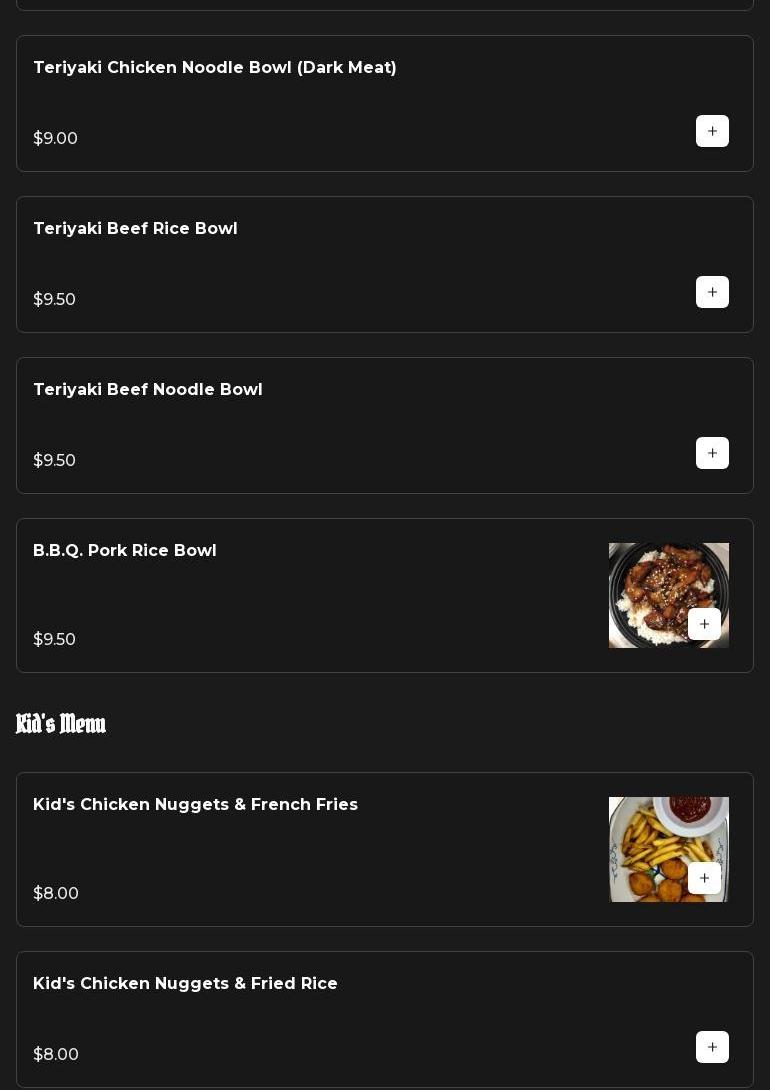
Task: Open Teriyaki Chicken Noodle Bowl (Dark Meat) details
Action: click(x=215, y=68)
